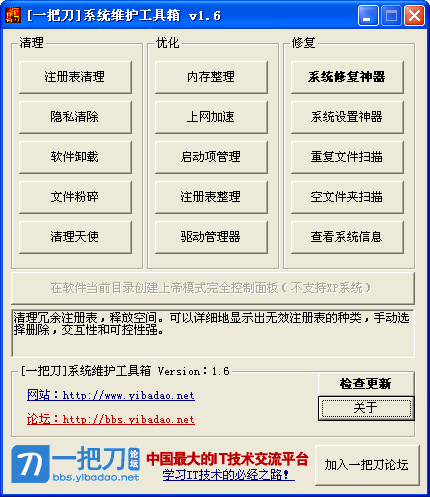Close the window with the X button
This screenshot has height=497, width=430.
coord(414,16)
